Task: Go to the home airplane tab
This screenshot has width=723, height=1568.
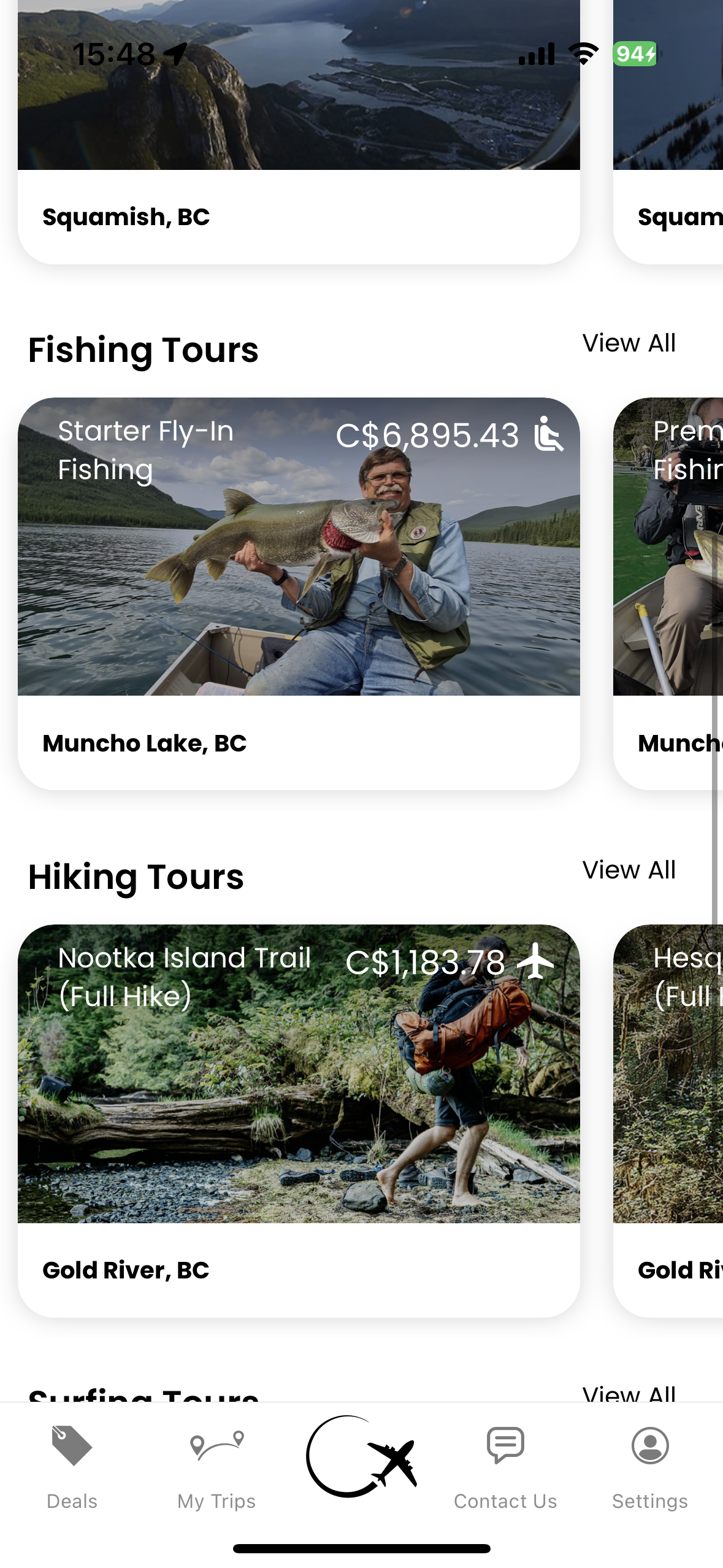Action: click(361, 1458)
